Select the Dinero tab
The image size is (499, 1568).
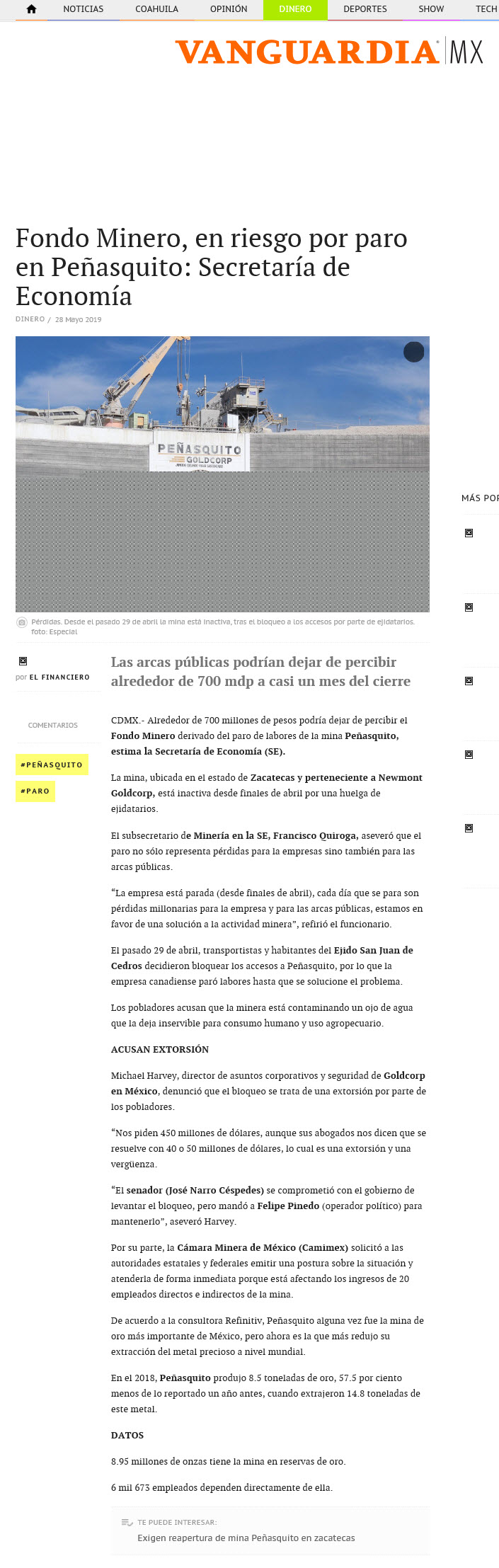pos(295,9)
